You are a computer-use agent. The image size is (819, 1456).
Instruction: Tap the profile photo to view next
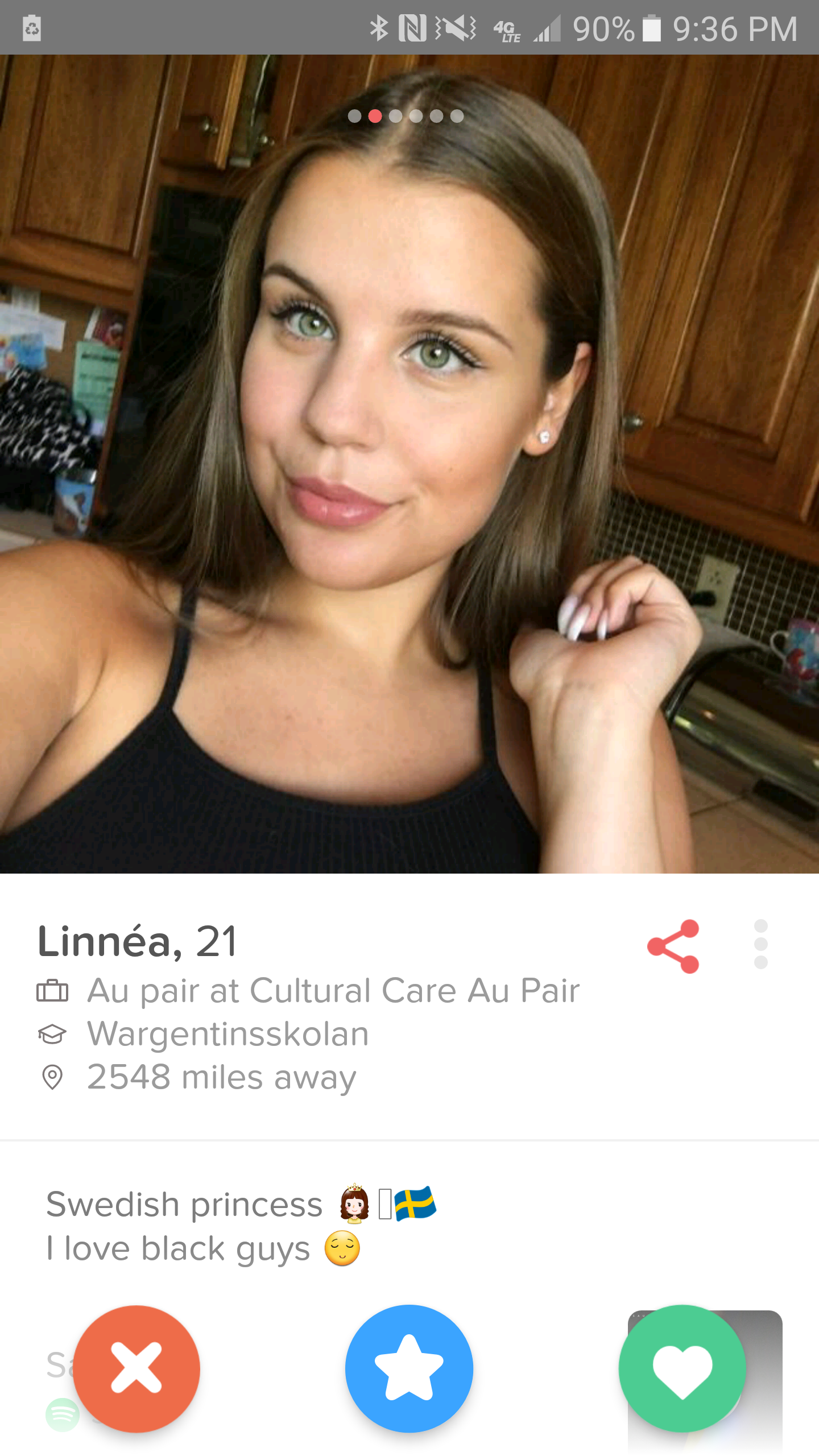click(x=626, y=455)
